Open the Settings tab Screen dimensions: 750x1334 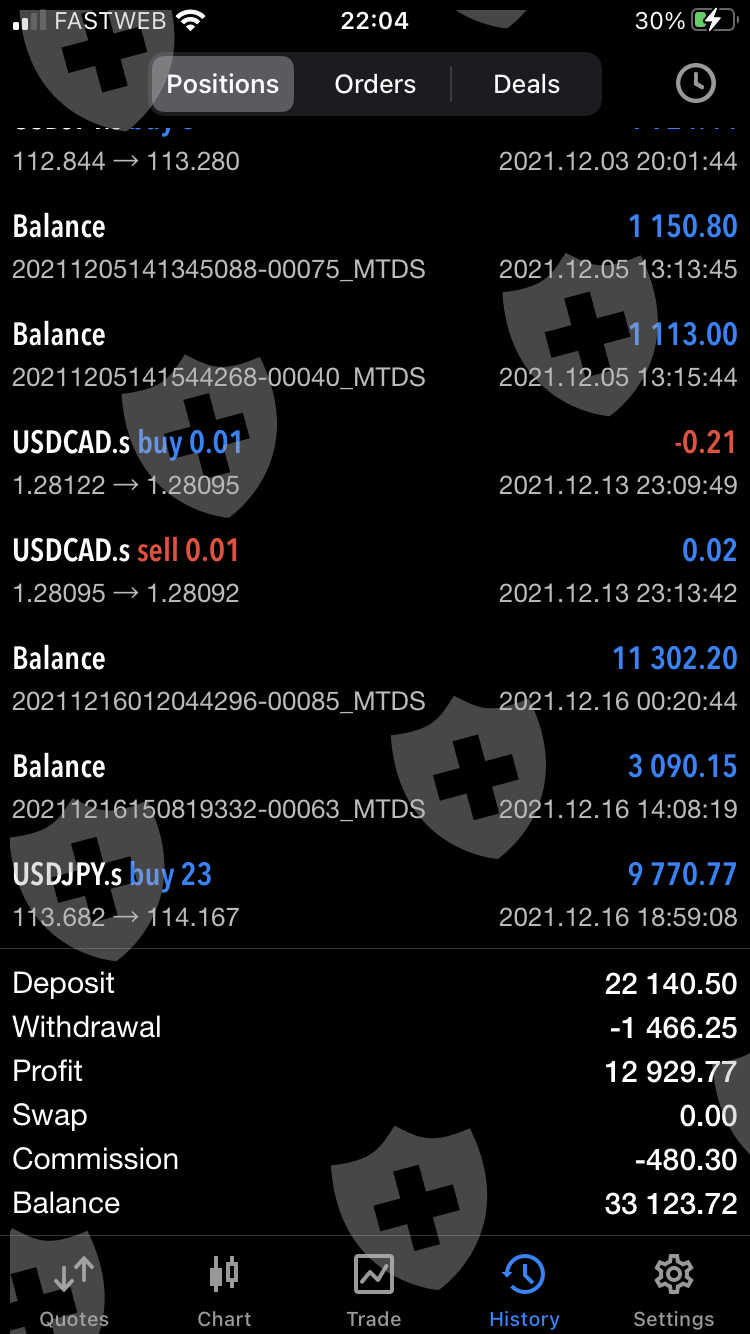coord(674,1290)
